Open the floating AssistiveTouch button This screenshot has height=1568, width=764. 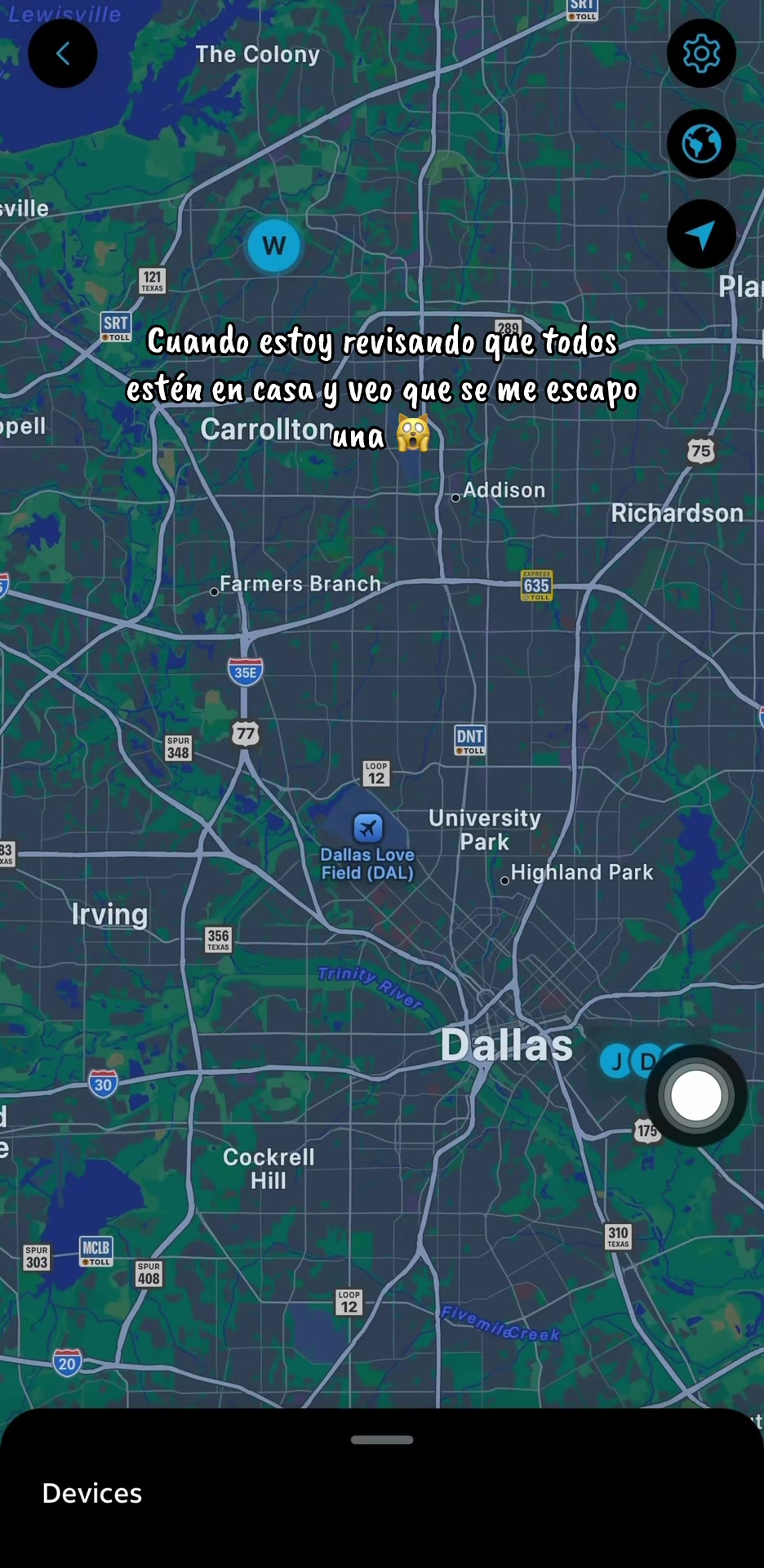click(x=696, y=1095)
